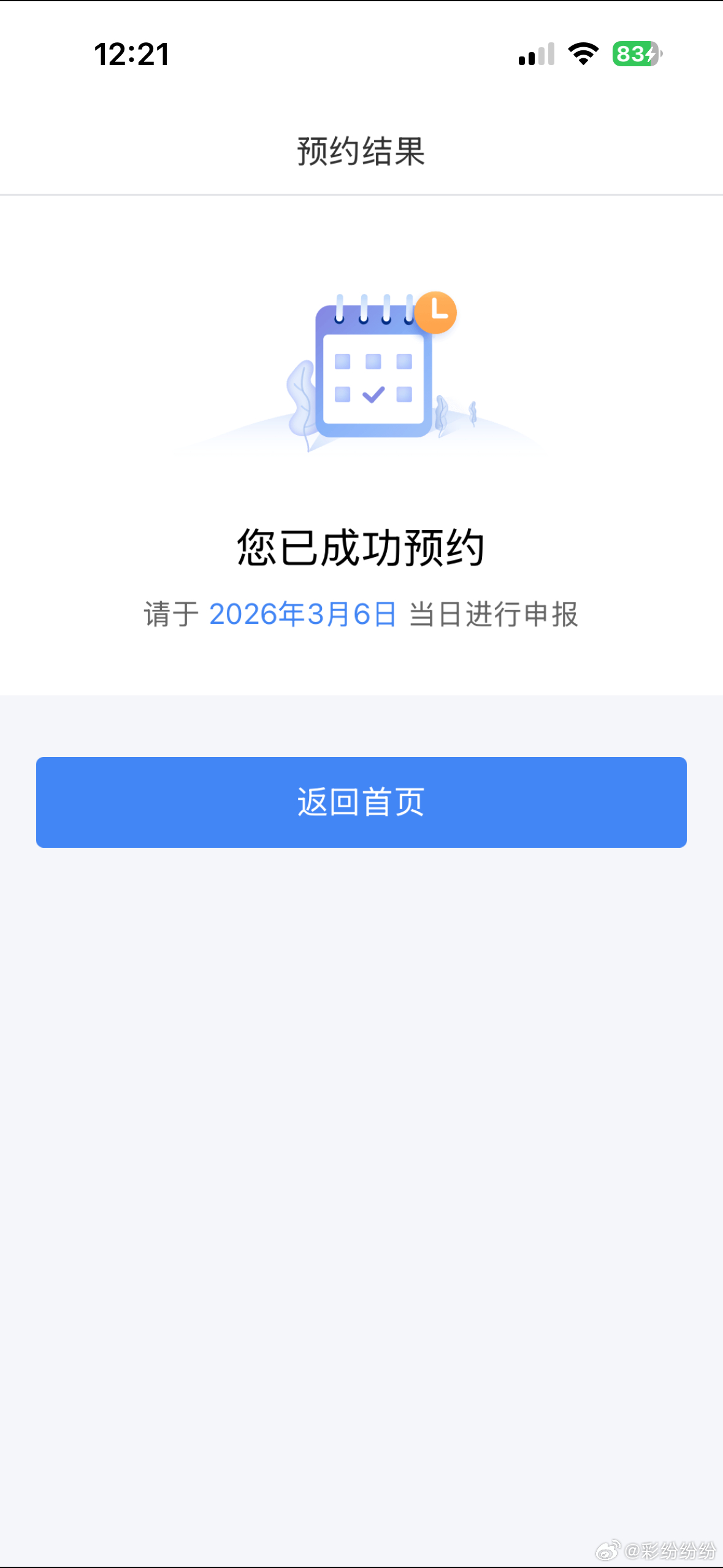Tap the Wi-Fi icon in the status bar

tap(583, 55)
